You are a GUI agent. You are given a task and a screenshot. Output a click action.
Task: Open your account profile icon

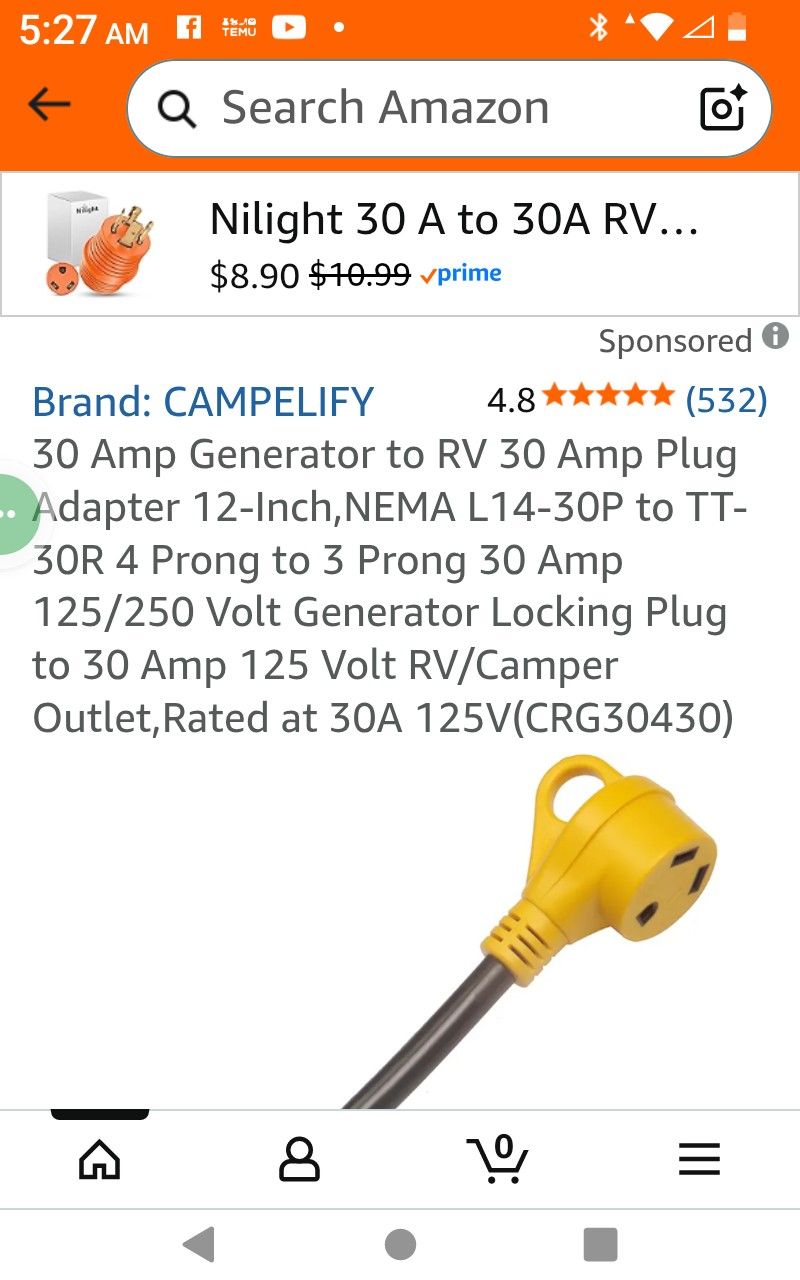pos(299,1159)
